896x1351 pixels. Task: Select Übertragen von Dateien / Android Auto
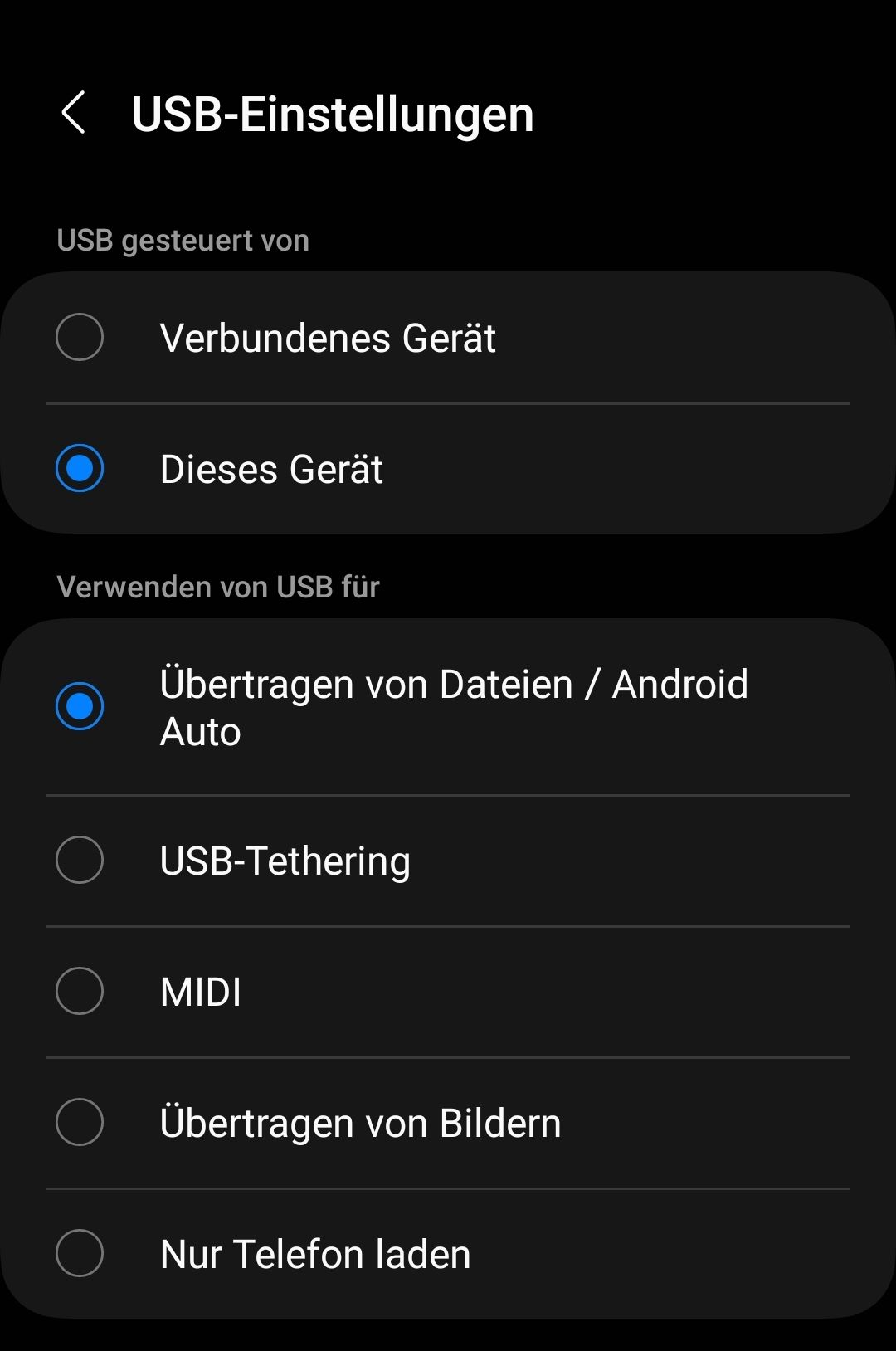tap(80, 706)
